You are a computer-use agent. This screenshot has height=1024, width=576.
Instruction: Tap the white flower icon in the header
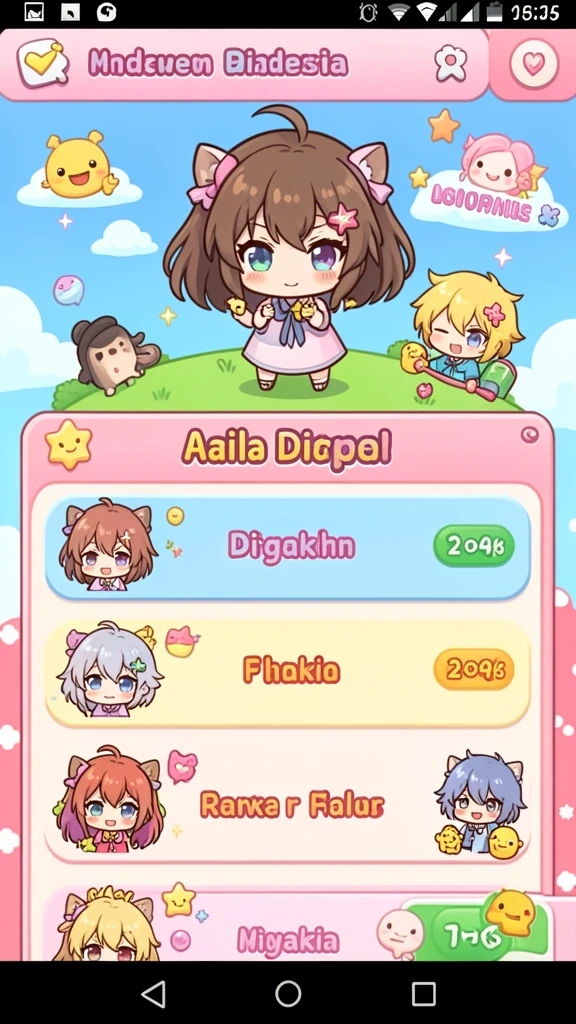(451, 63)
